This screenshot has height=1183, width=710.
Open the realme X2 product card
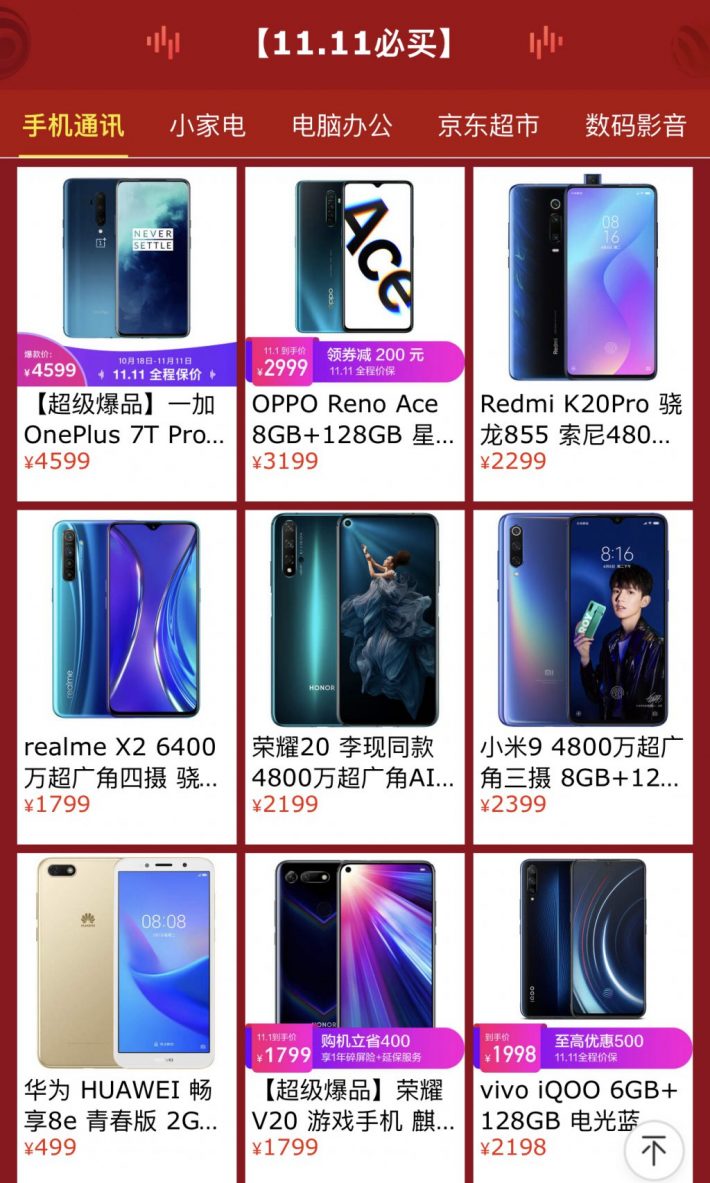coord(127,675)
